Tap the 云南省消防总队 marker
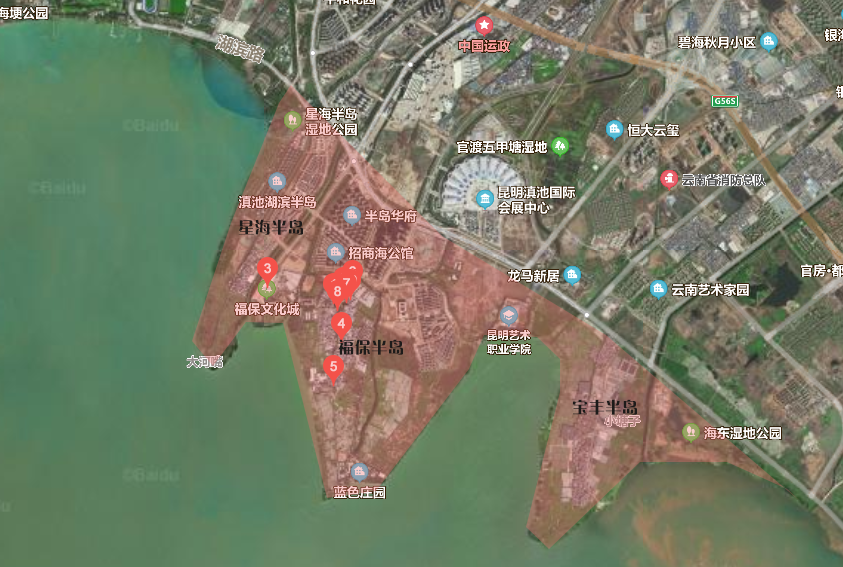The image size is (843, 567). pos(669,179)
